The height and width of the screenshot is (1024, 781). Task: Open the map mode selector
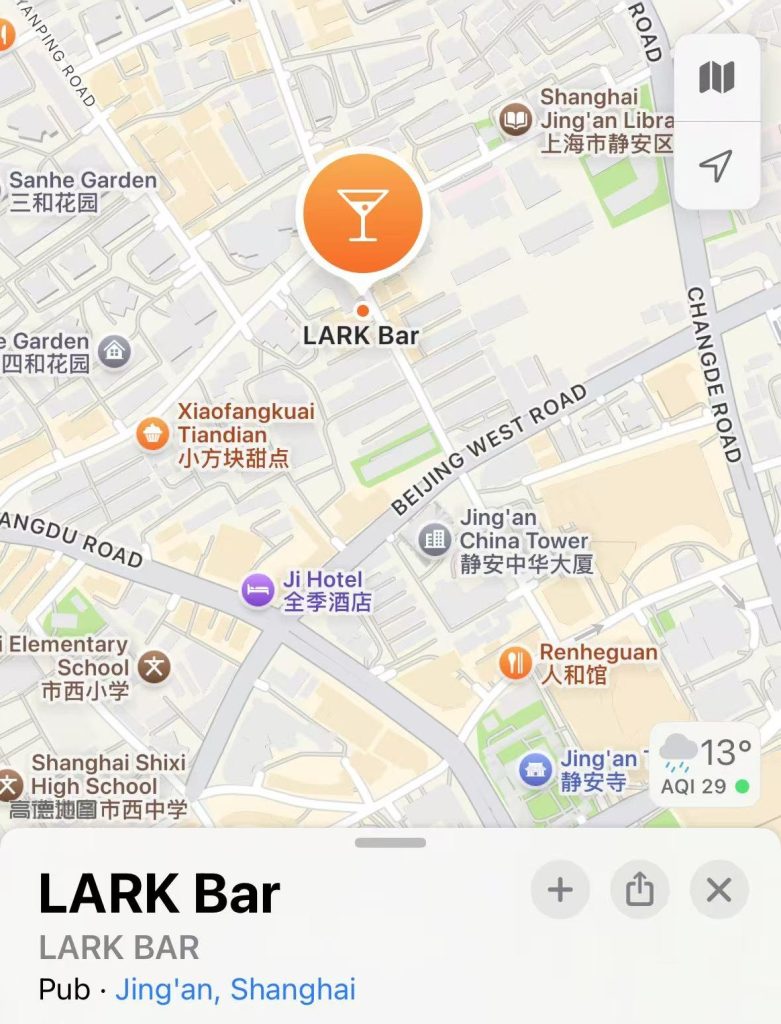716,78
